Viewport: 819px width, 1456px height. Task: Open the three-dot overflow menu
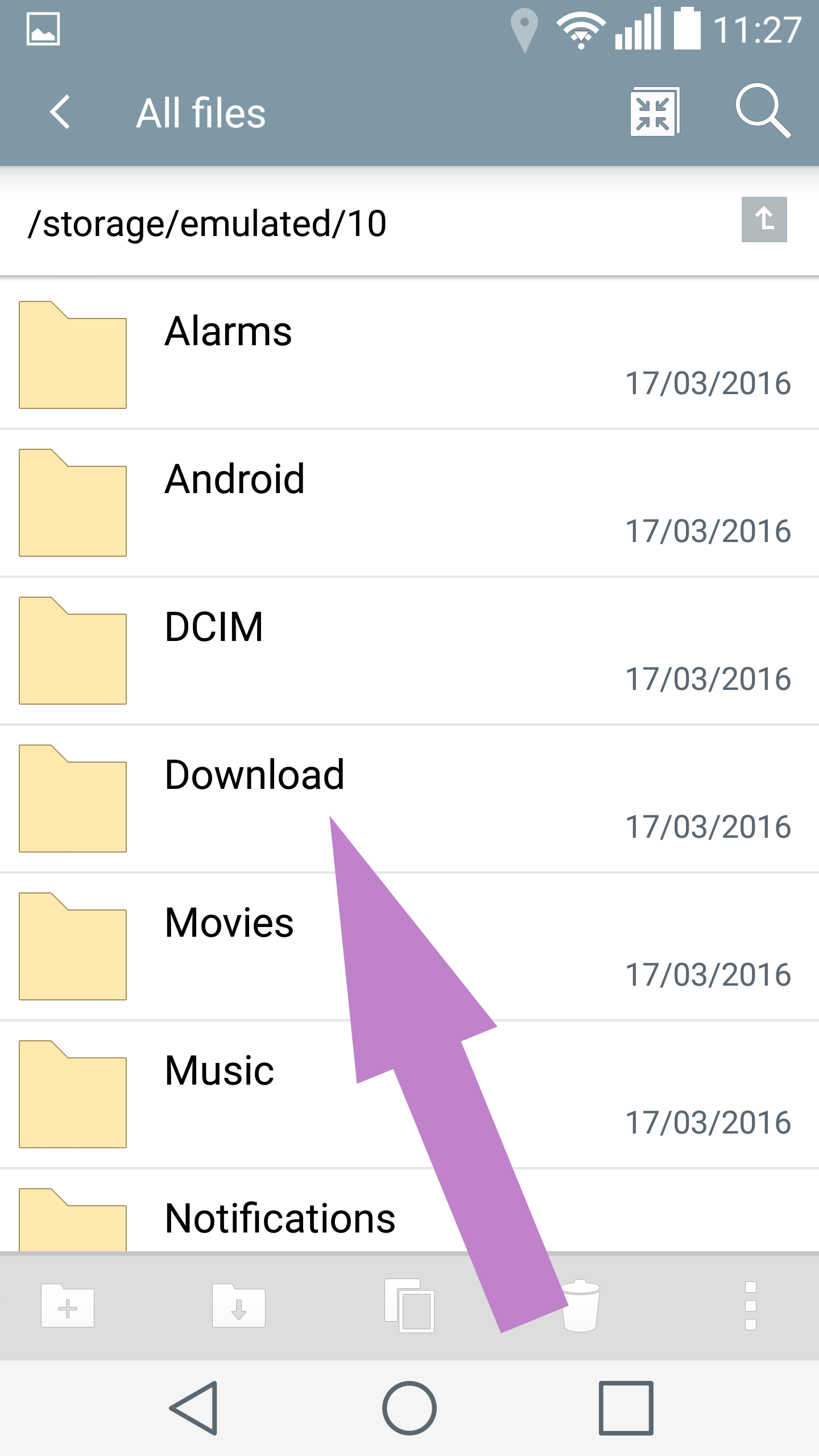[x=751, y=1306]
